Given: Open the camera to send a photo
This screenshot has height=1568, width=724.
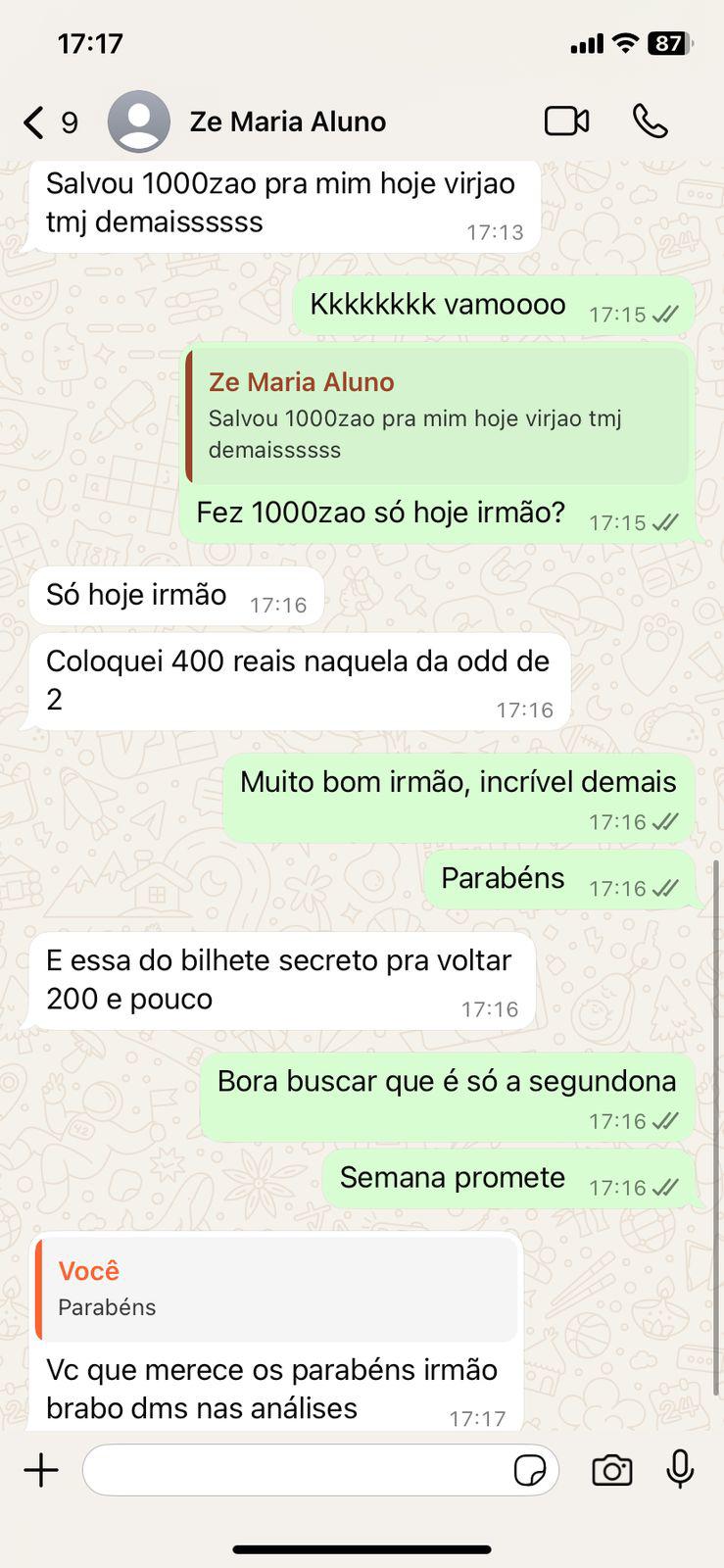Looking at the screenshot, I should [x=612, y=1470].
